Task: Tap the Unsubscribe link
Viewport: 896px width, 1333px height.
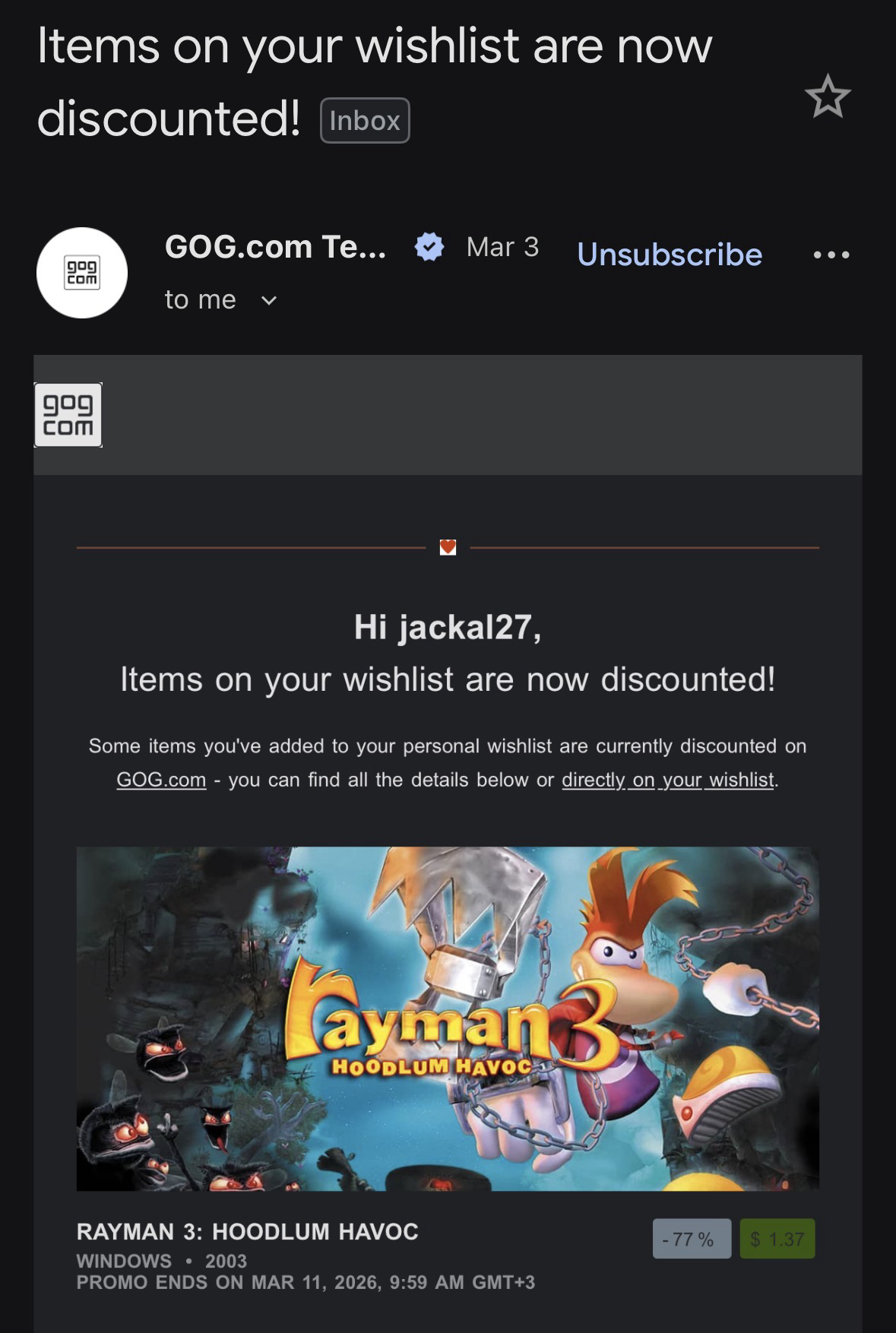Action: click(669, 254)
